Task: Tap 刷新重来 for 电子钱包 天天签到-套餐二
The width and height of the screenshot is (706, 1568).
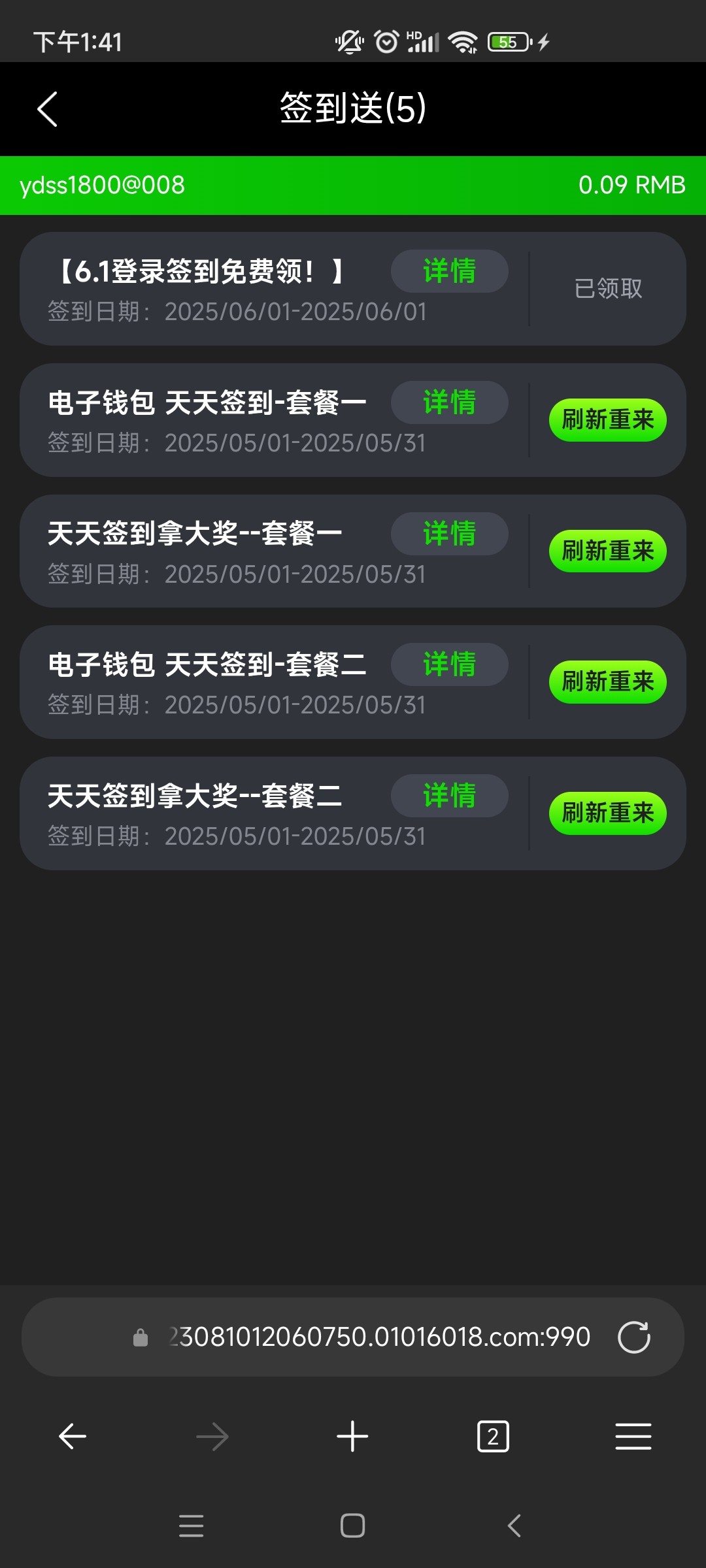Action: pyautogui.click(x=608, y=682)
